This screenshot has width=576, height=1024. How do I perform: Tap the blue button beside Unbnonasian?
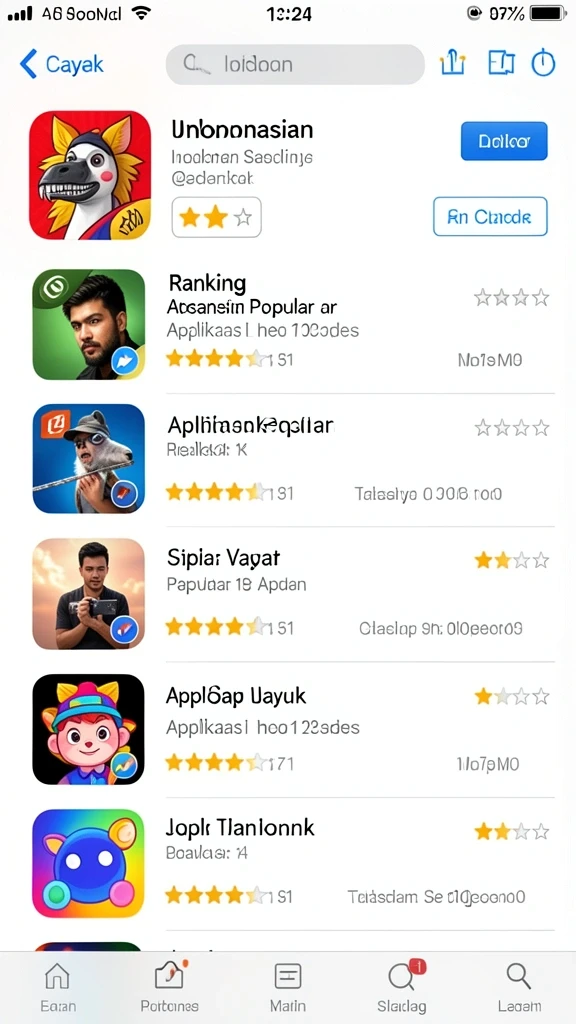click(x=504, y=141)
